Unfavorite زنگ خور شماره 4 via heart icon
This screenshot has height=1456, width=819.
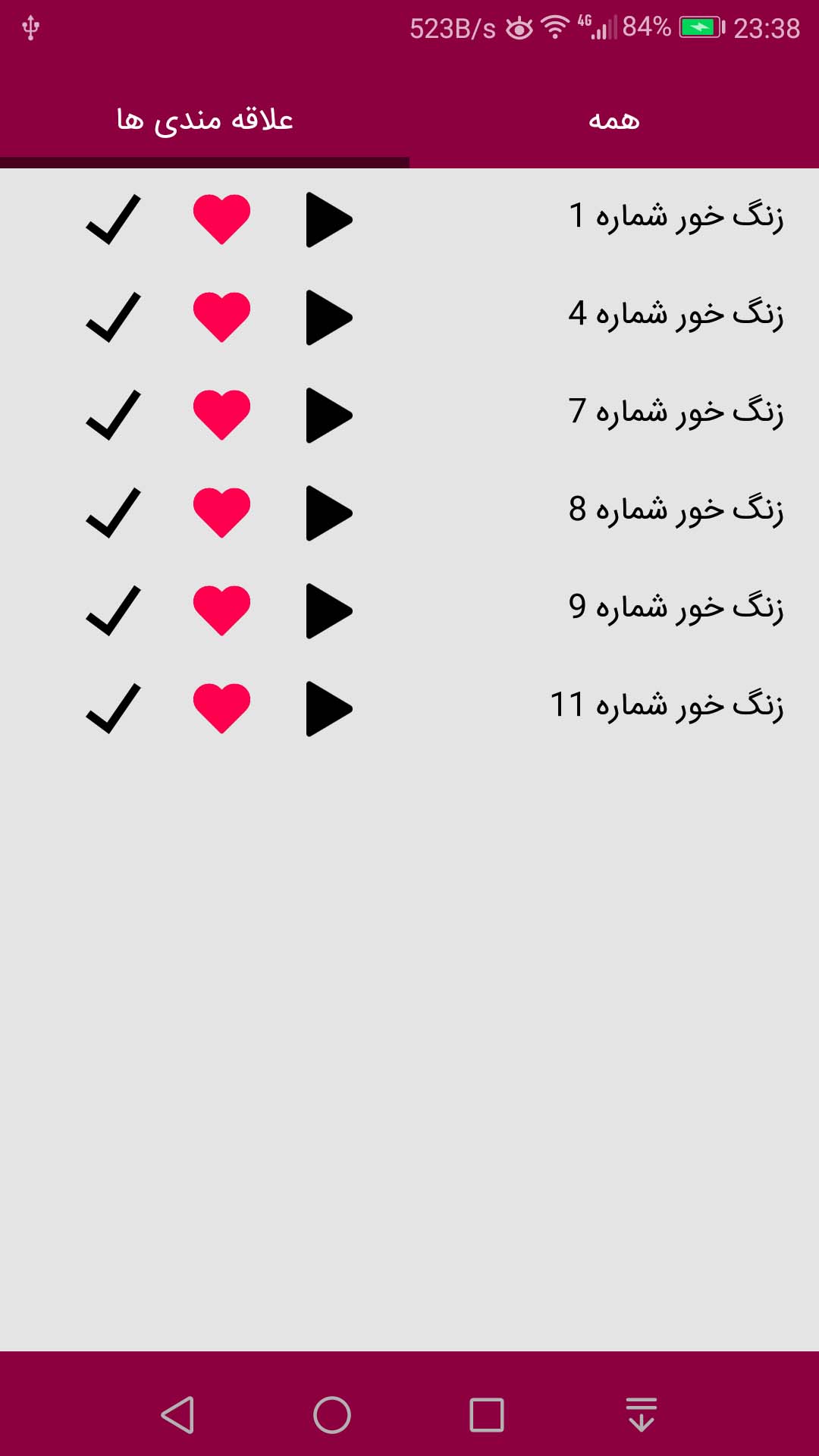click(222, 317)
